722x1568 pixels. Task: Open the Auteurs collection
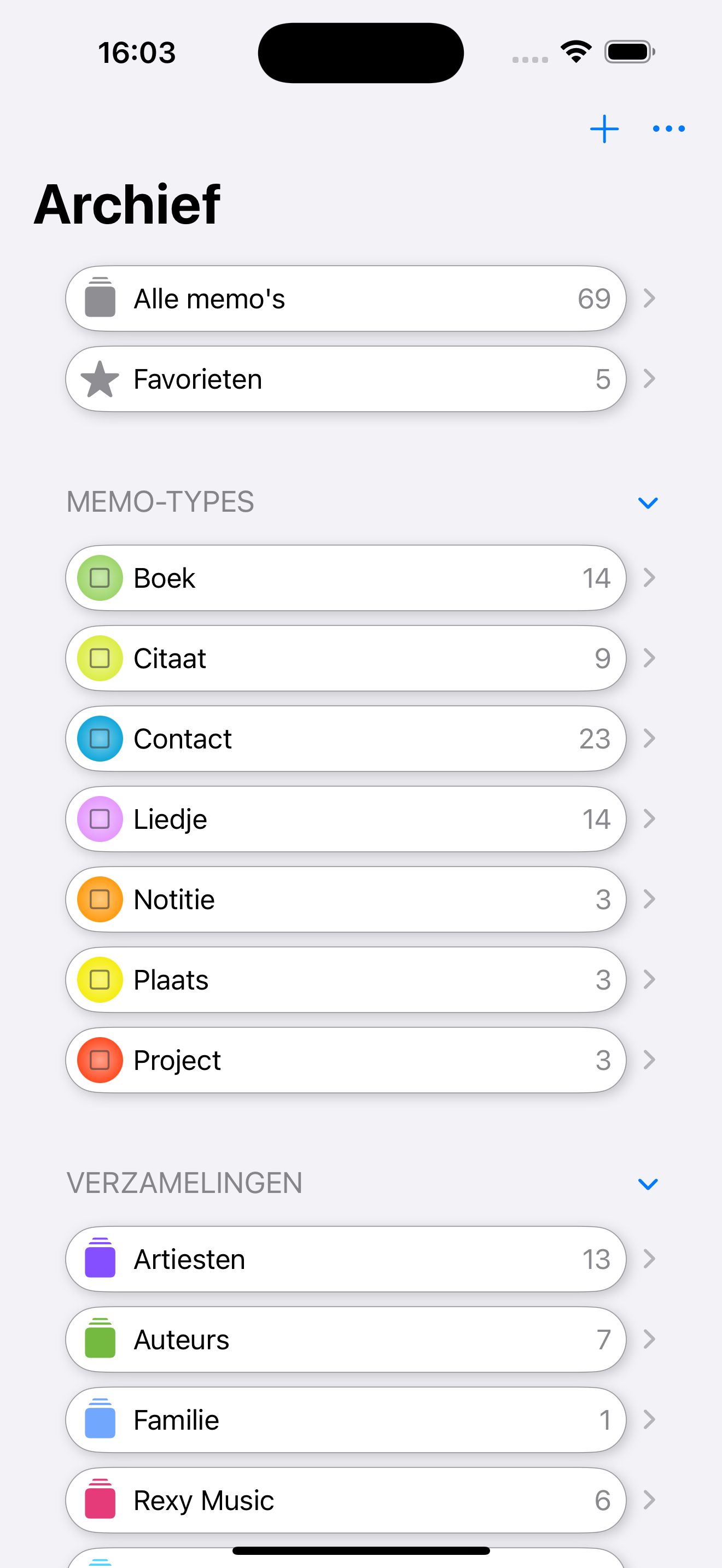pyautogui.click(x=346, y=1339)
